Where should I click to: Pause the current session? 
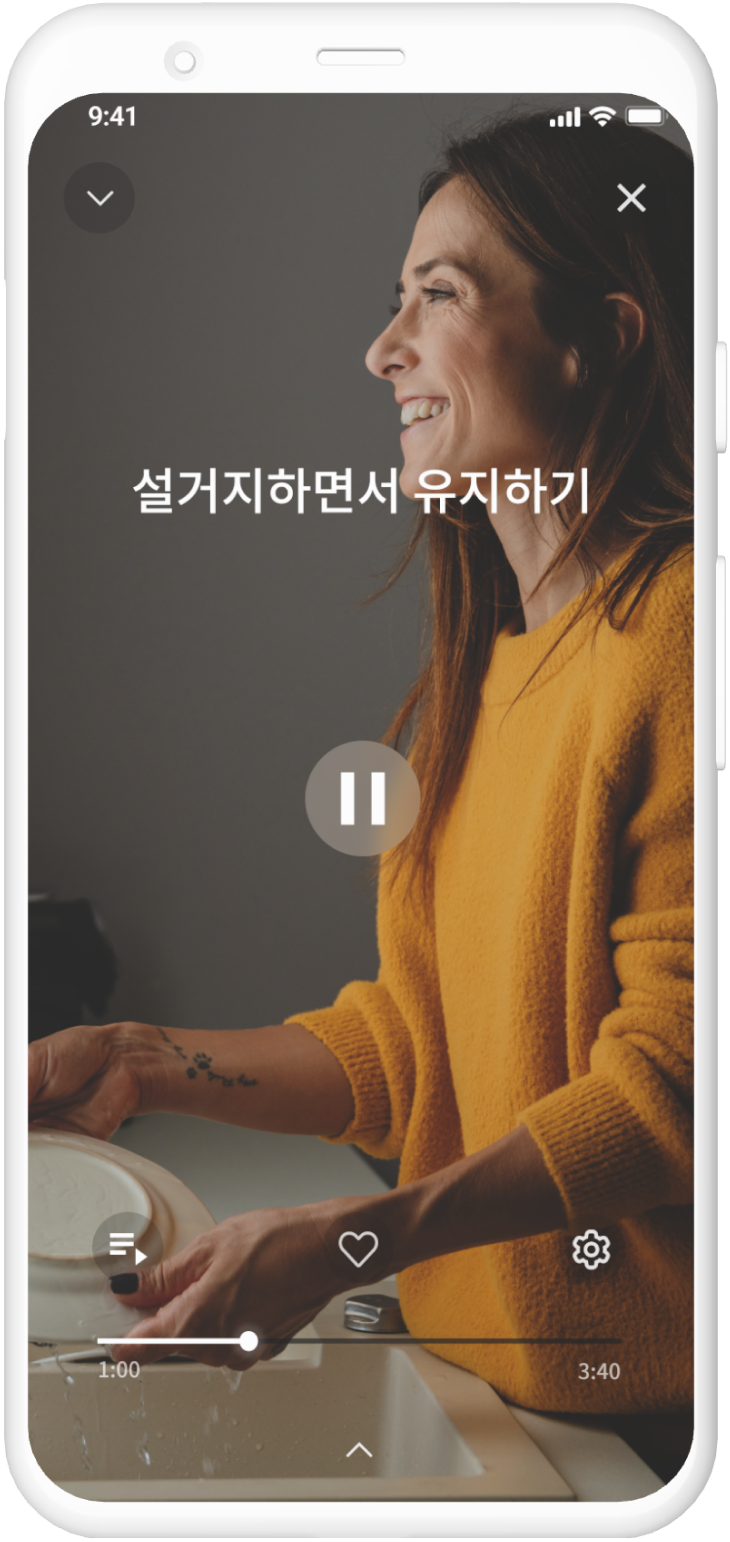coord(362,798)
